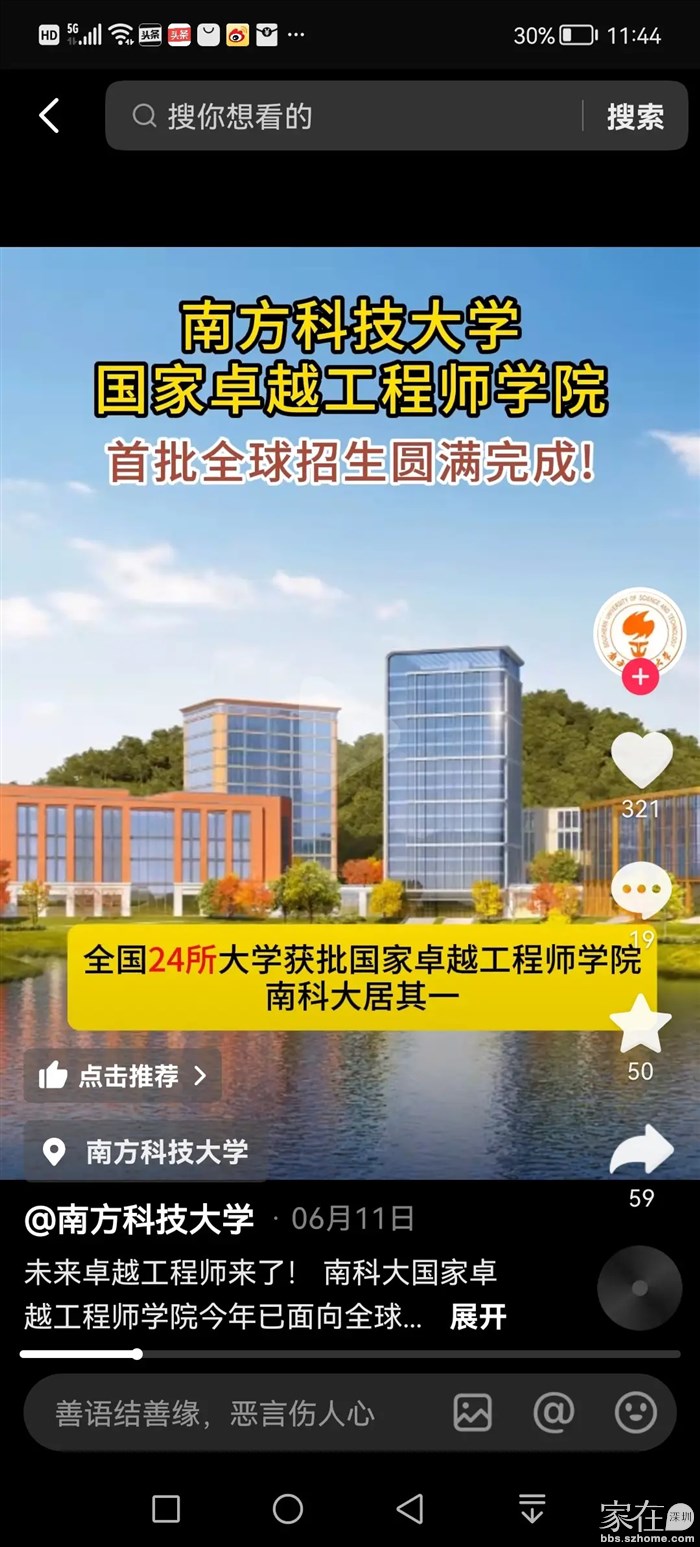Screen dimensions: 700x1547
Task: Open the @南方科技大学 author profile
Action: (139, 1218)
